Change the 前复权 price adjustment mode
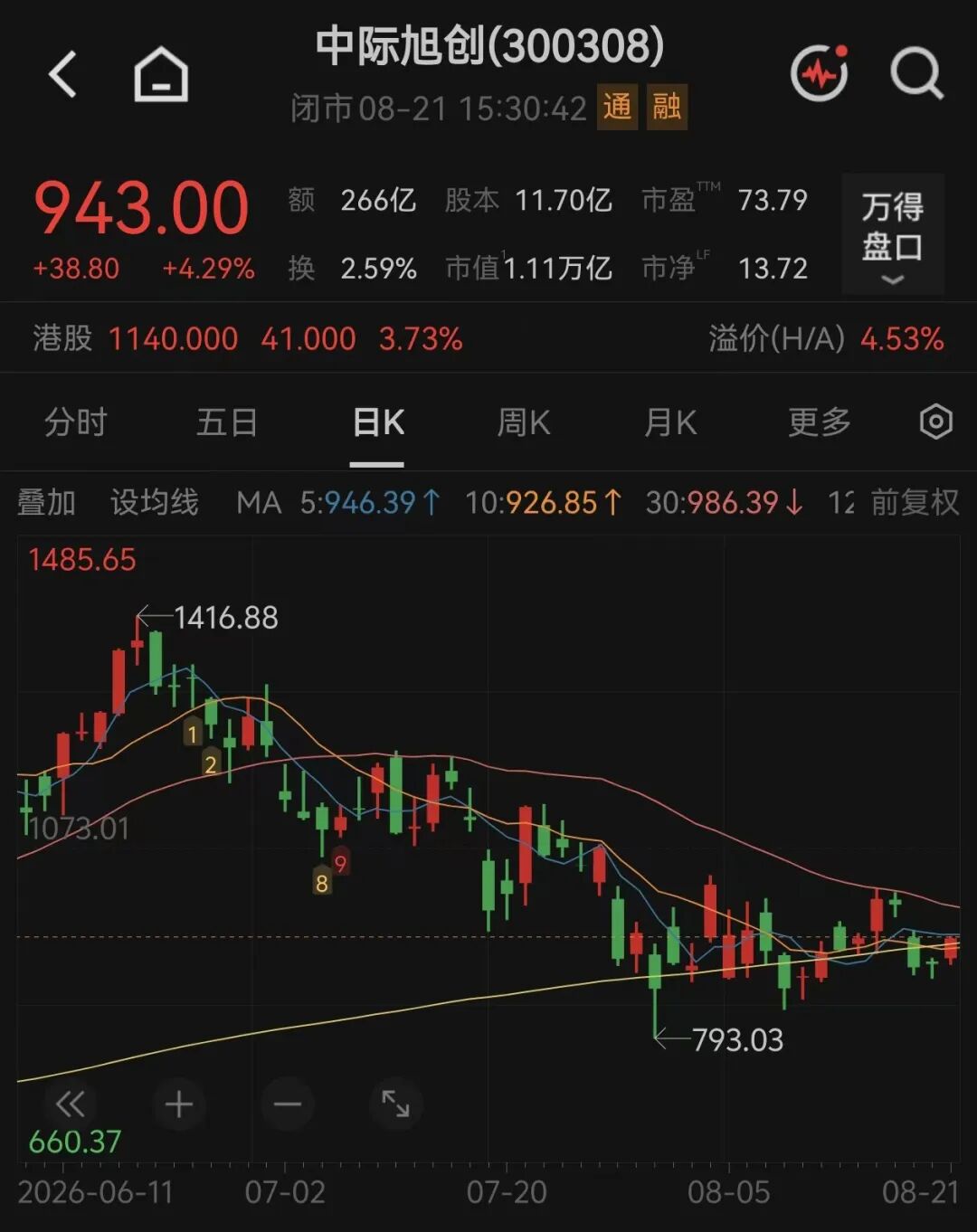The image size is (977, 1232). (915, 502)
